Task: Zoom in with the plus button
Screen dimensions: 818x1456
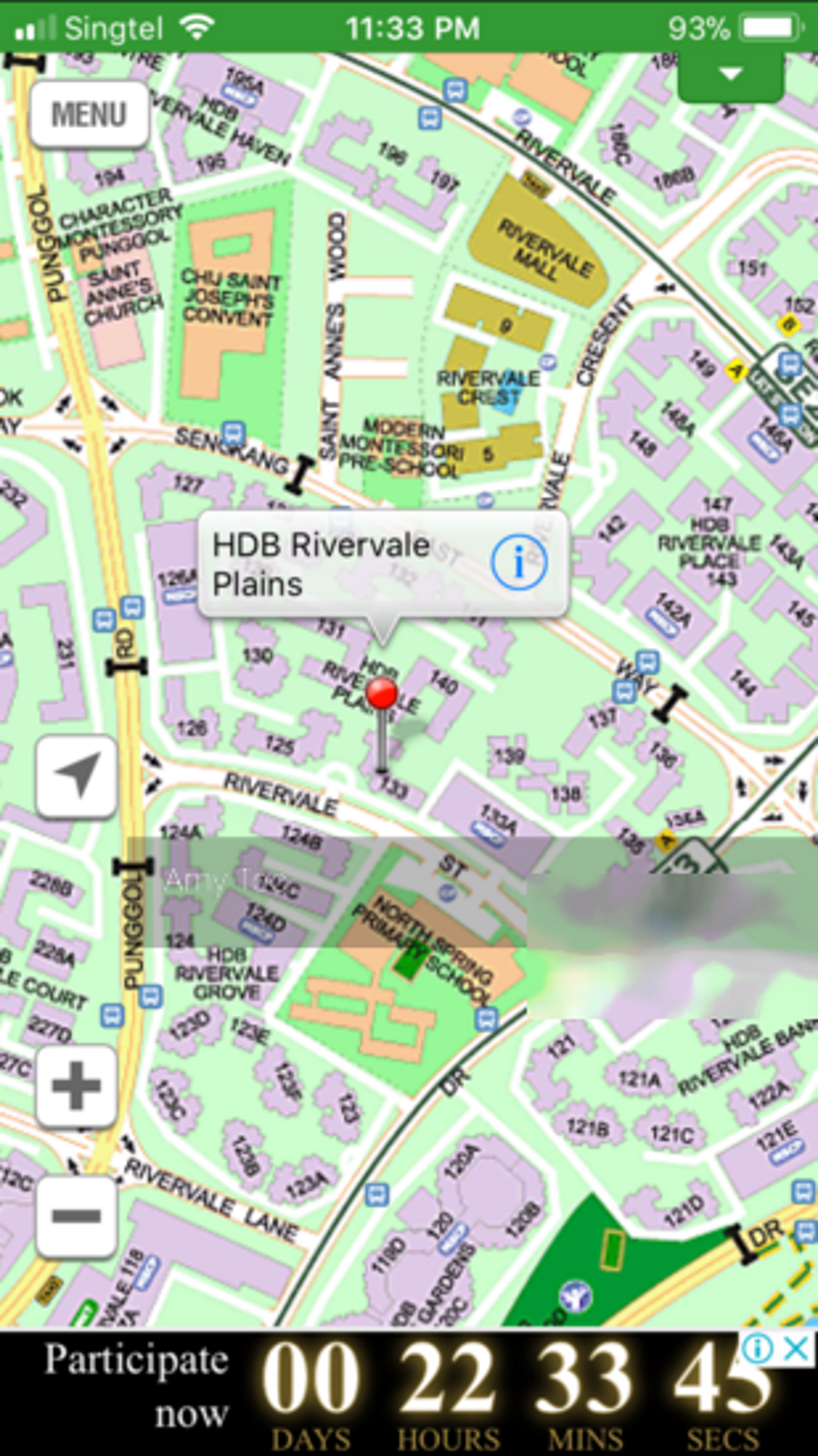Action: (76, 1085)
